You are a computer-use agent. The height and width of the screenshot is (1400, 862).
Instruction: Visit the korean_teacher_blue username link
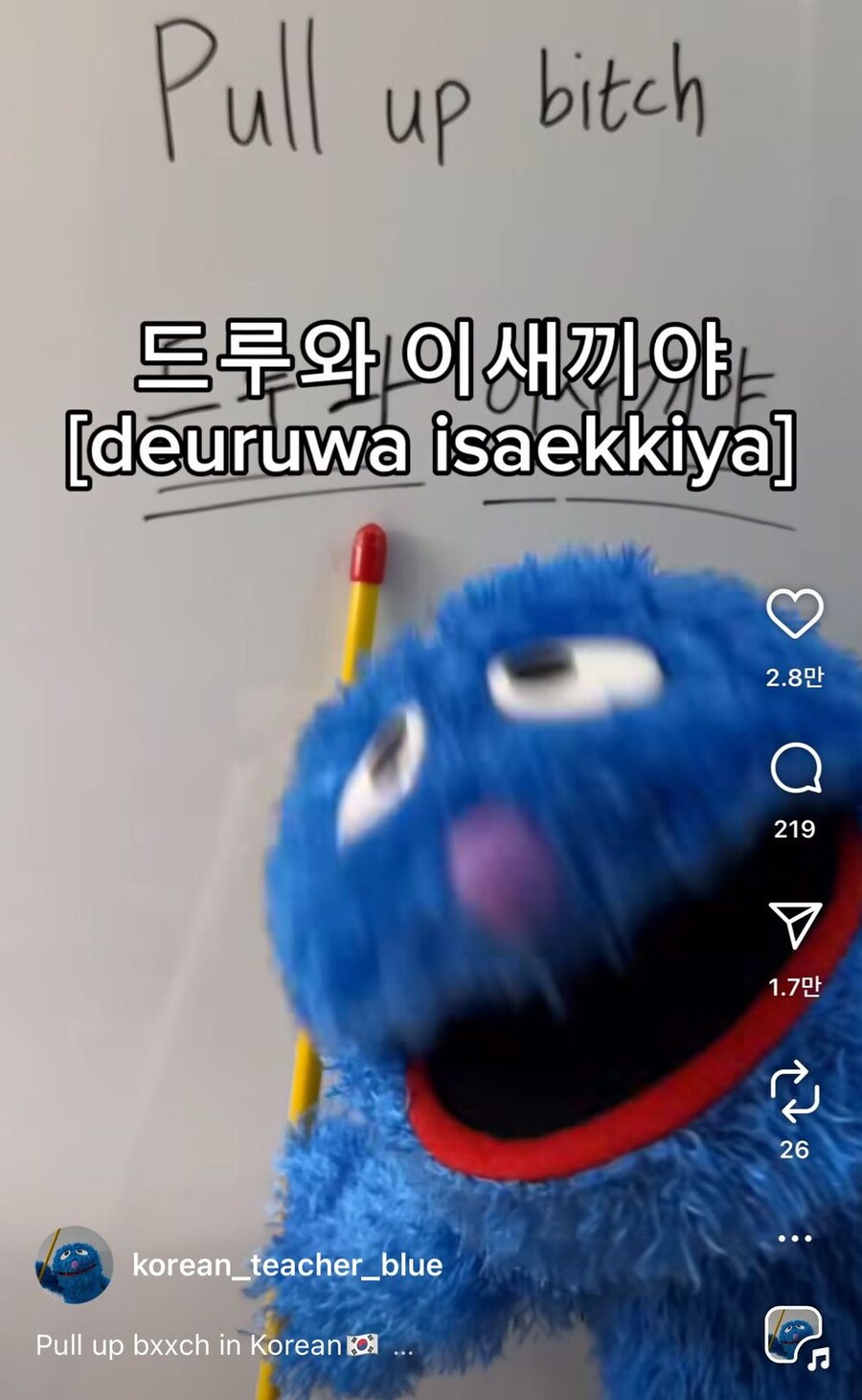[287, 1265]
